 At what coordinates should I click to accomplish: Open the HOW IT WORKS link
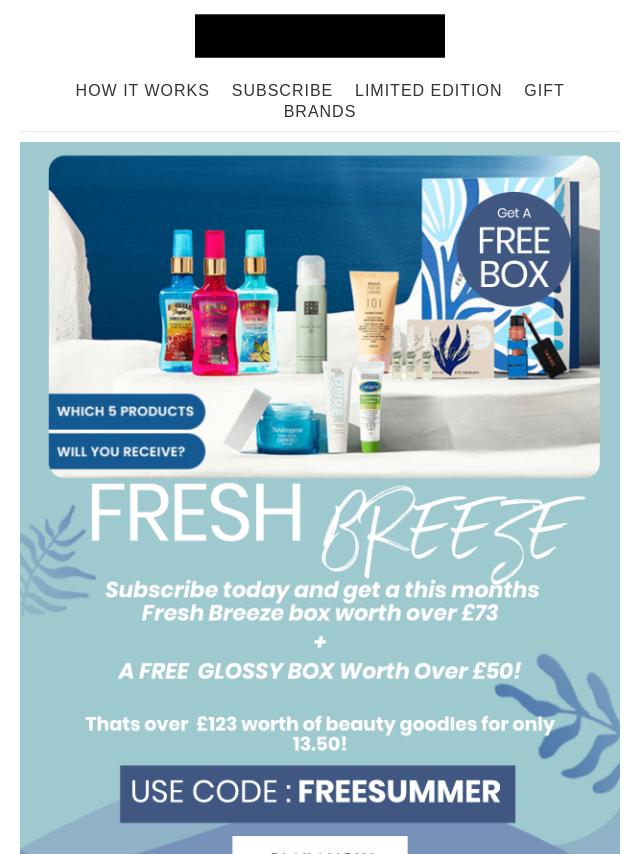[142, 91]
